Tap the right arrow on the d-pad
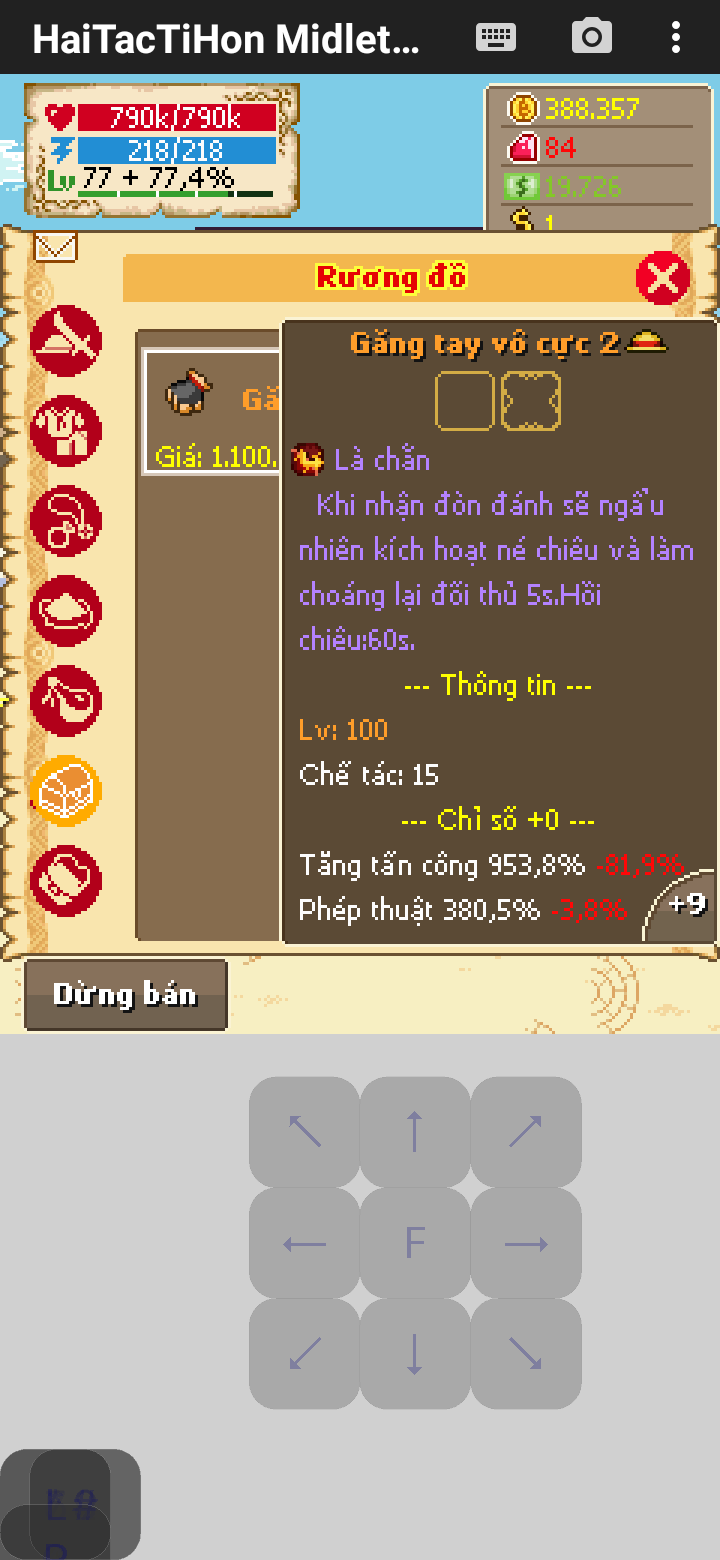 pos(526,1243)
